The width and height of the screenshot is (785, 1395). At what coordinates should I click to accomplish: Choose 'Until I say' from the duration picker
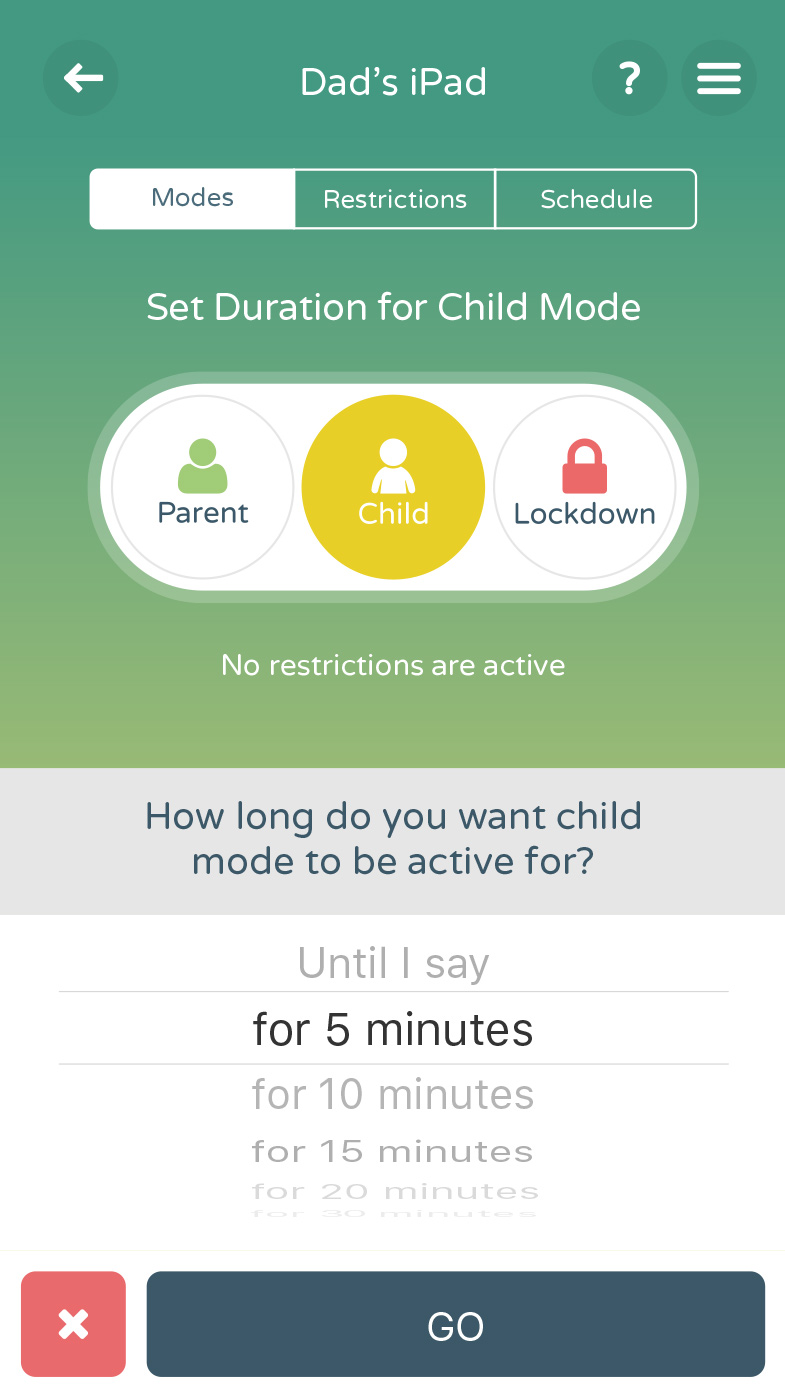point(393,962)
